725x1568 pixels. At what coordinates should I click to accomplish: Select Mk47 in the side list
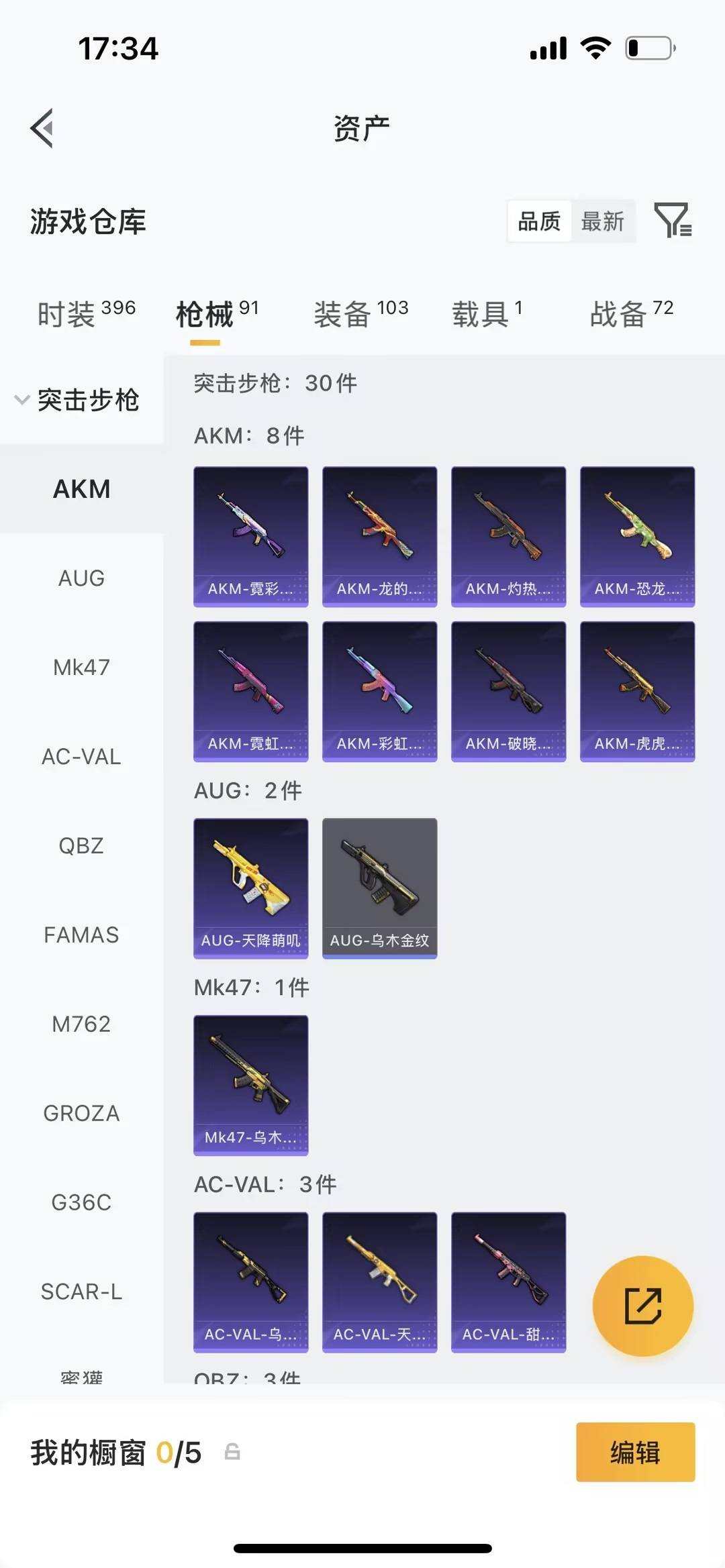click(81, 667)
